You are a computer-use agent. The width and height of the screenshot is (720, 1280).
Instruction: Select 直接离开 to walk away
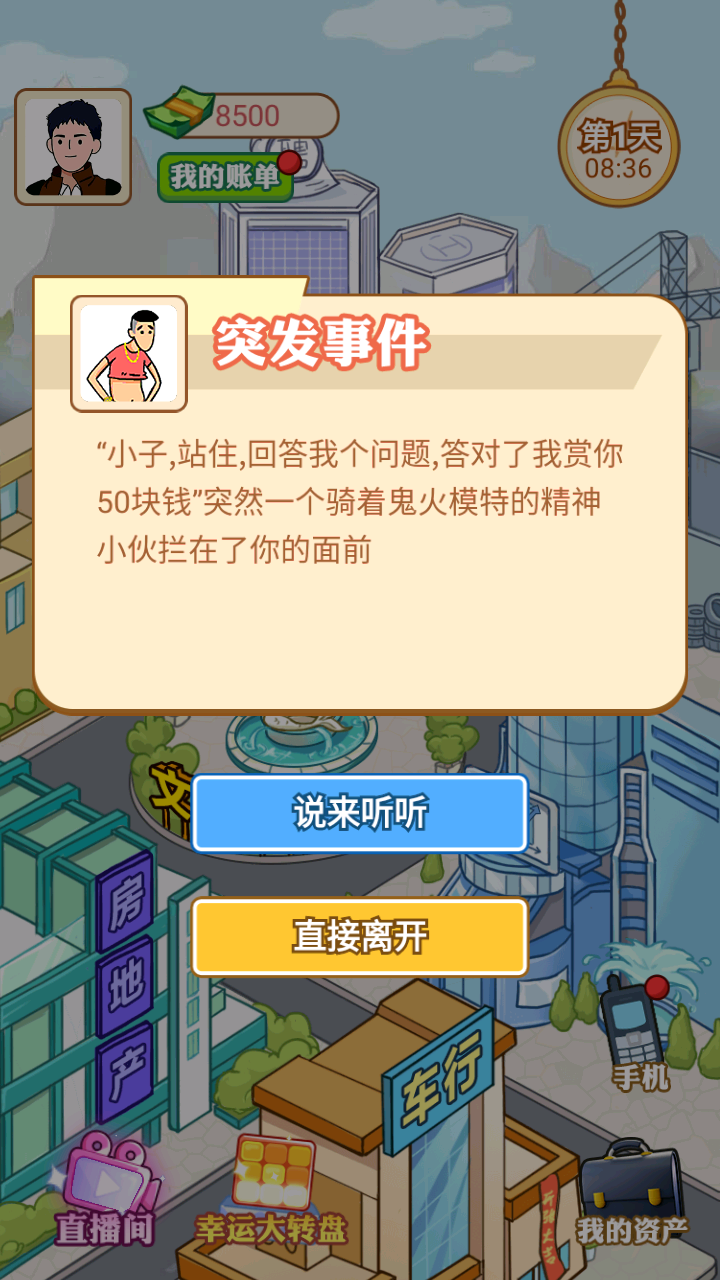tap(360, 936)
